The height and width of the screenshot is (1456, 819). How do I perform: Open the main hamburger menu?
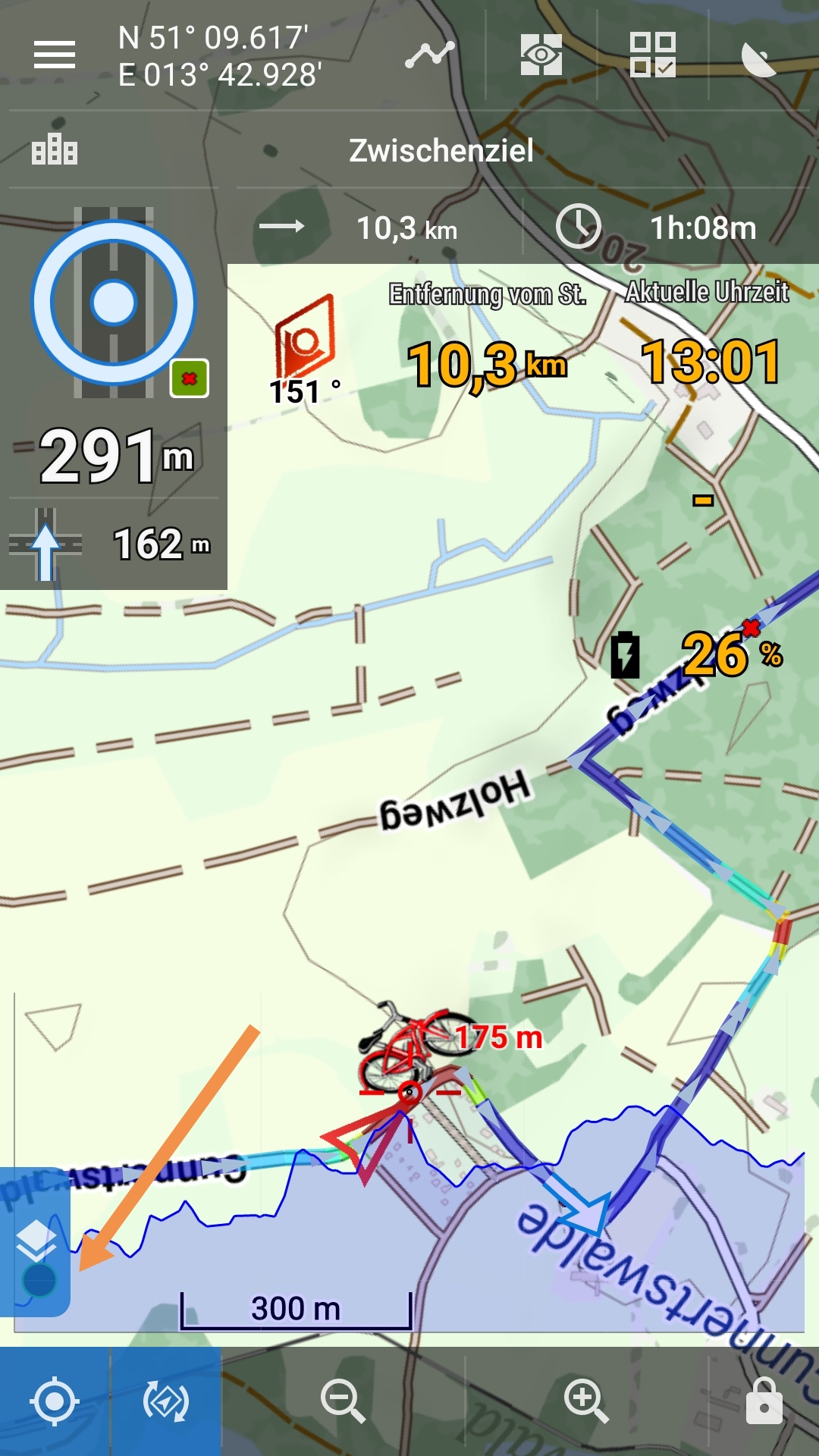[x=55, y=55]
